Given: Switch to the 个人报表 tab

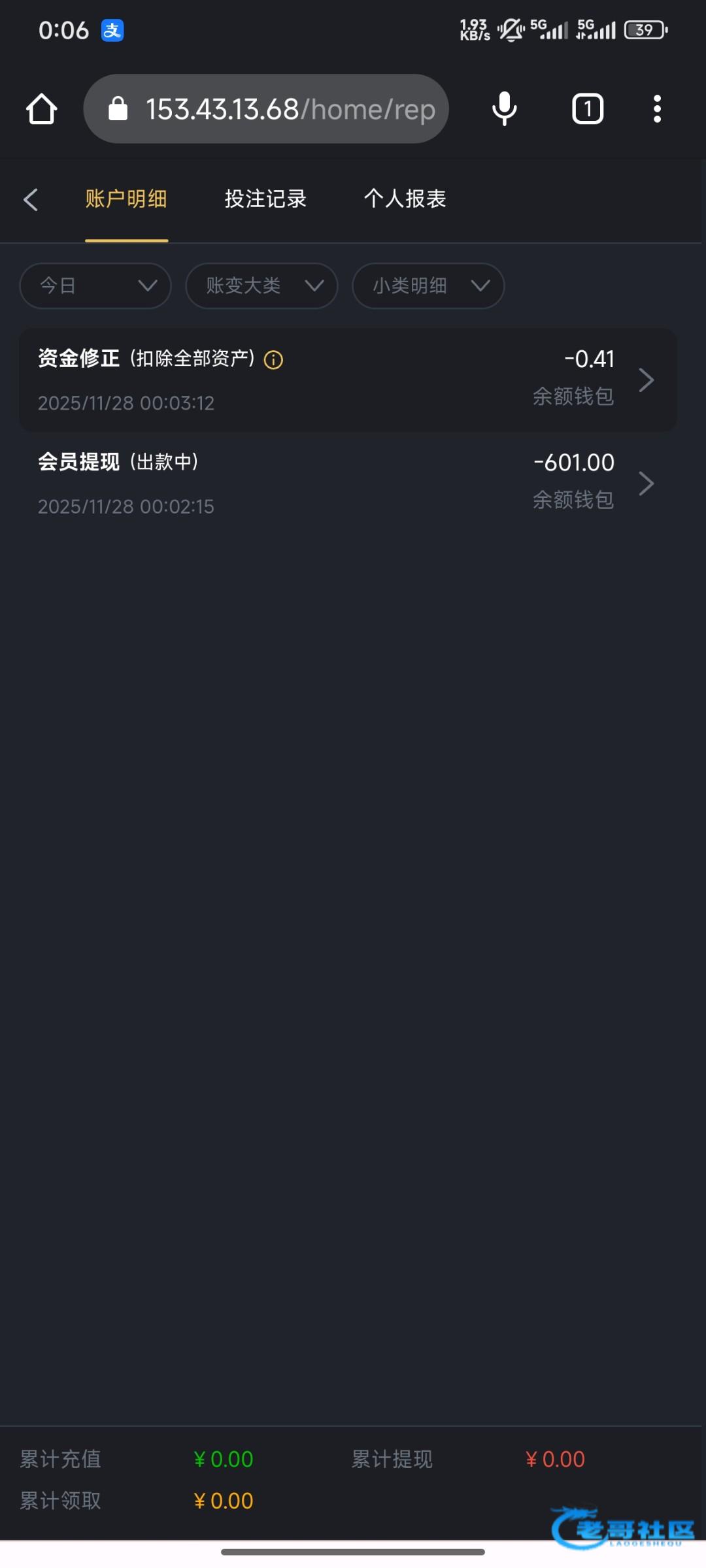Looking at the screenshot, I should tap(405, 199).
